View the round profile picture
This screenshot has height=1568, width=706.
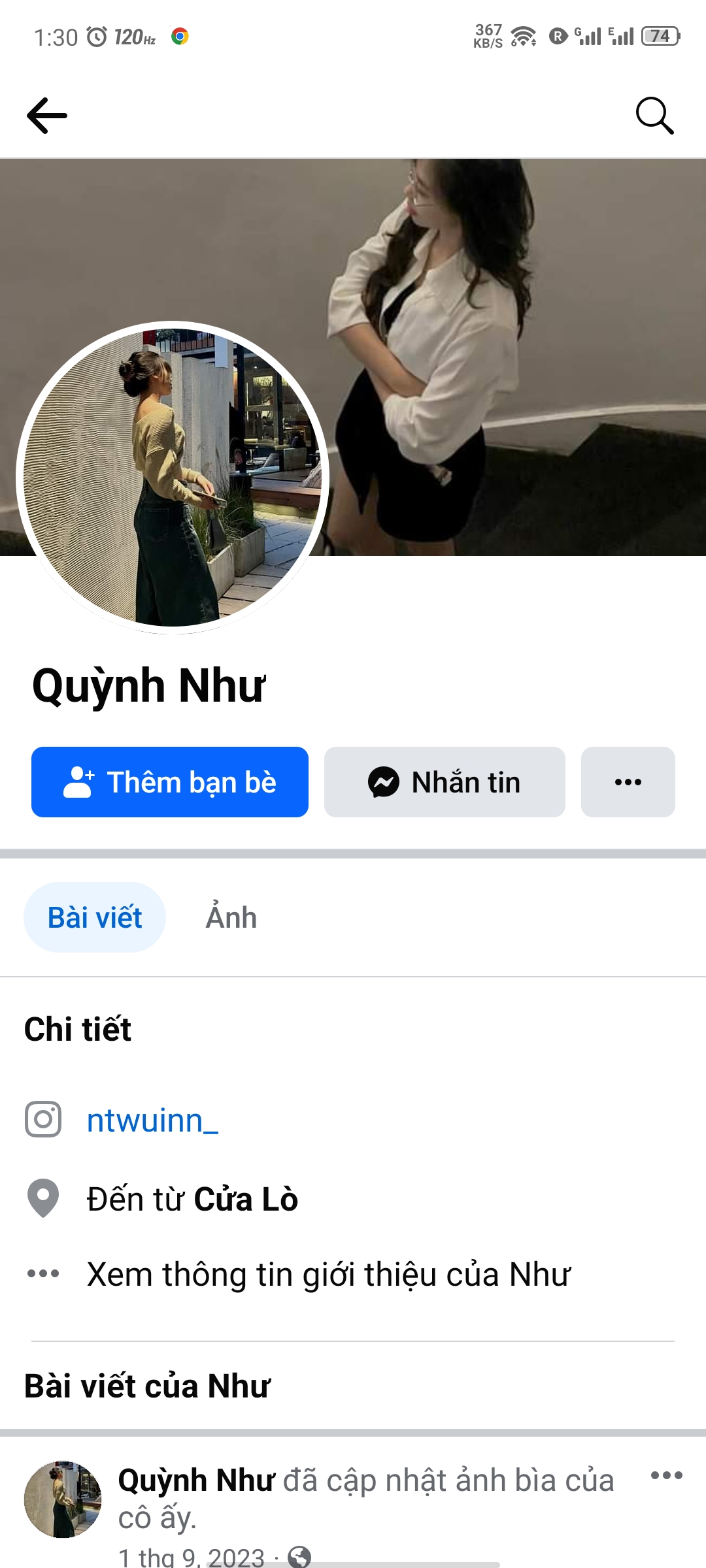pyautogui.click(x=173, y=478)
